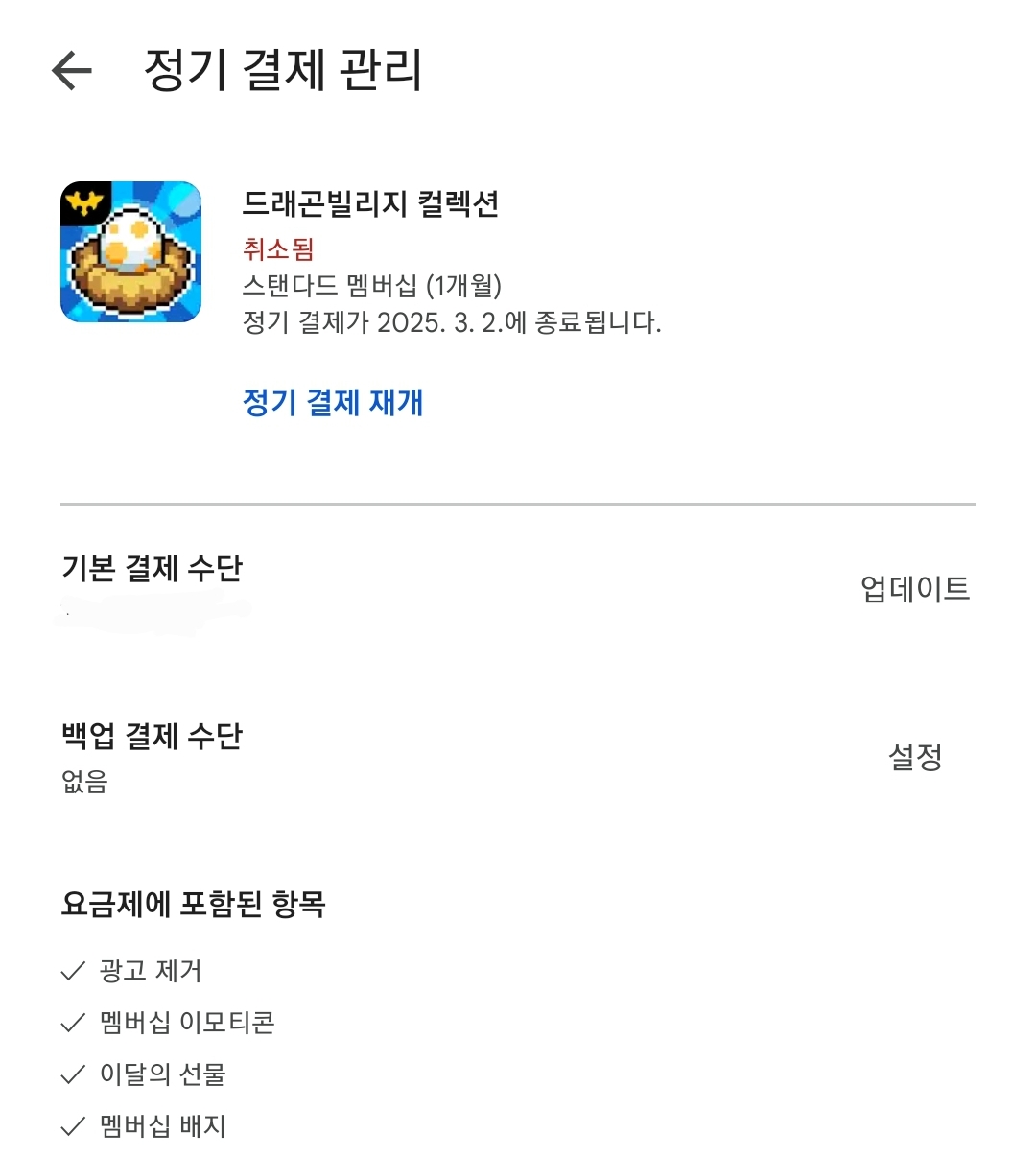The width and height of the screenshot is (1036, 1157).
Task: Go back from 정기 결제 관리
Action: (71, 71)
